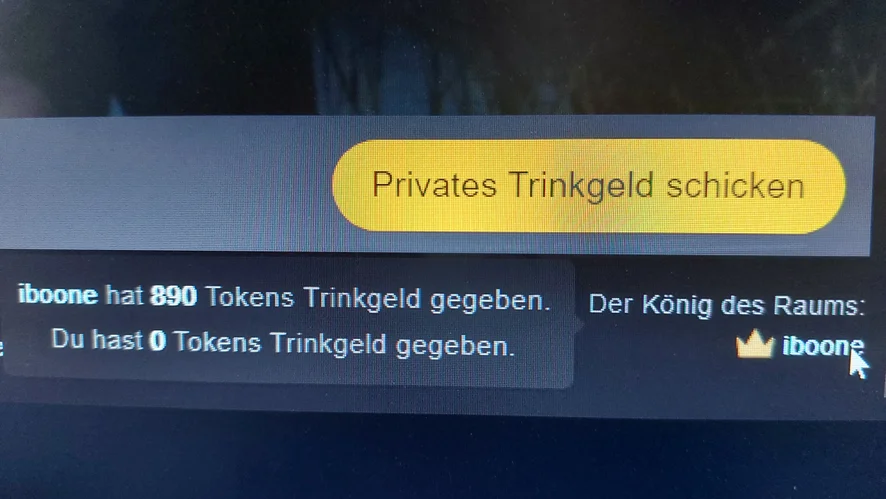This screenshot has width=886, height=499.
Task: Tap the Privates Trinkgeld schicken button
Action: pyautogui.click(x=588, y=187)
